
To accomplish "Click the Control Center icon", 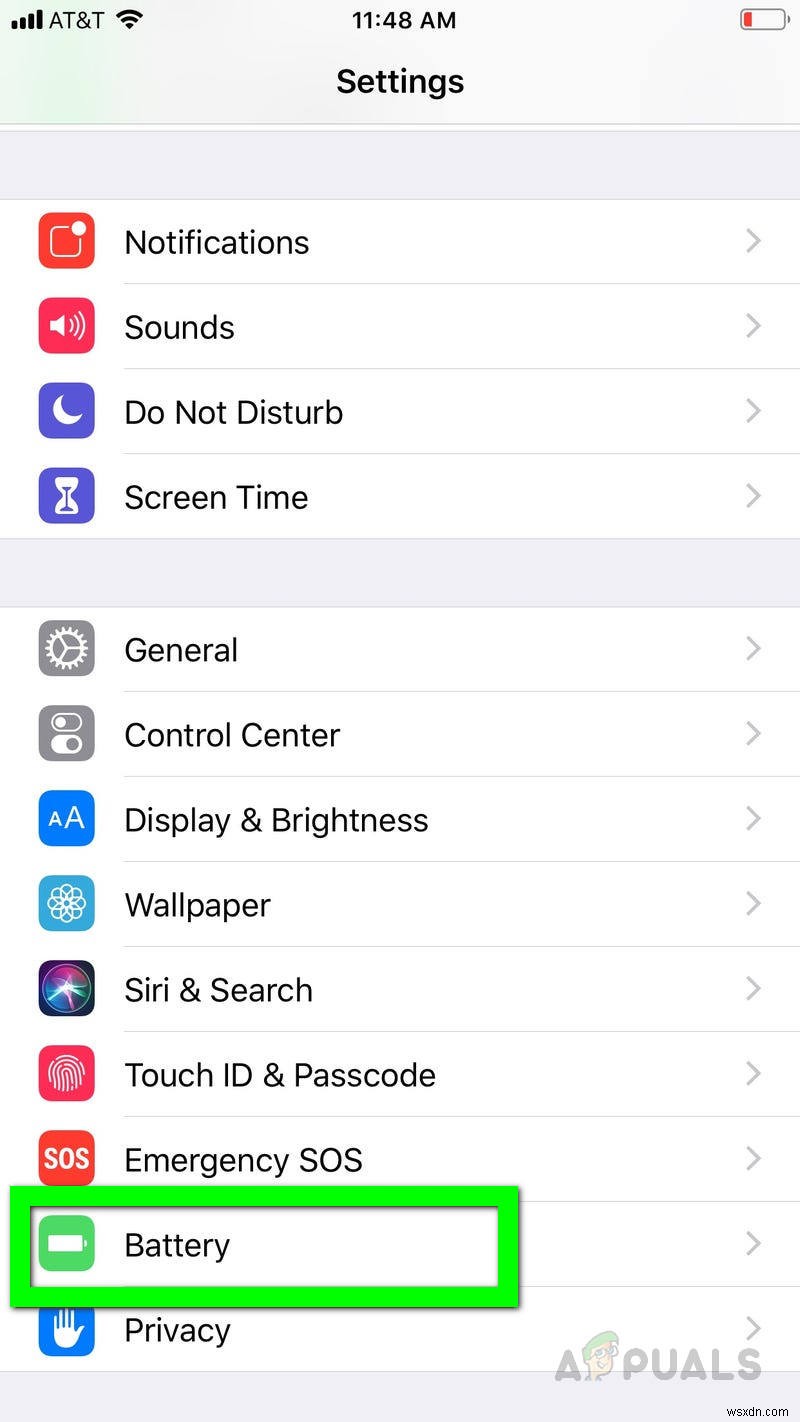I will [66, 733].
